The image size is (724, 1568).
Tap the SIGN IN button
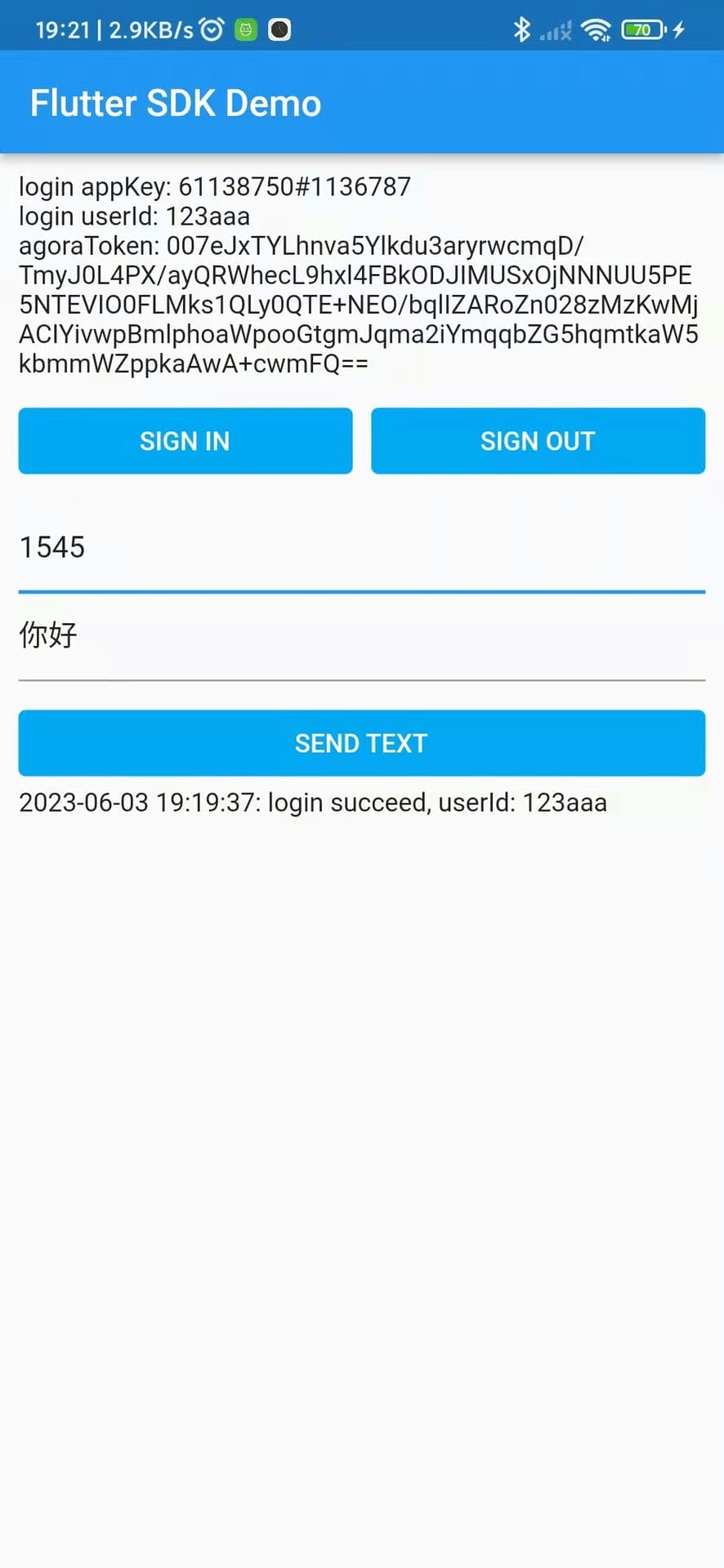pyautogui.click(x=185, y=441)
